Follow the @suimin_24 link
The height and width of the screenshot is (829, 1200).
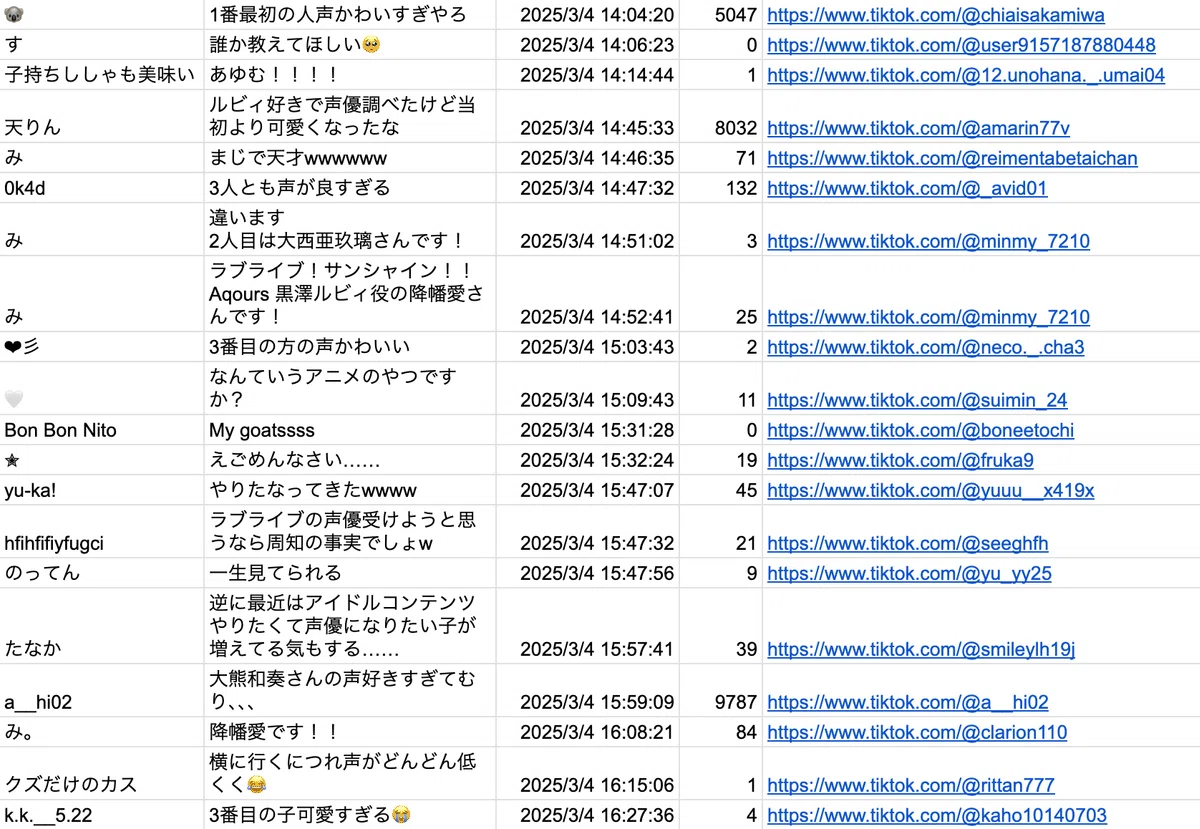[x=917, y=401]
